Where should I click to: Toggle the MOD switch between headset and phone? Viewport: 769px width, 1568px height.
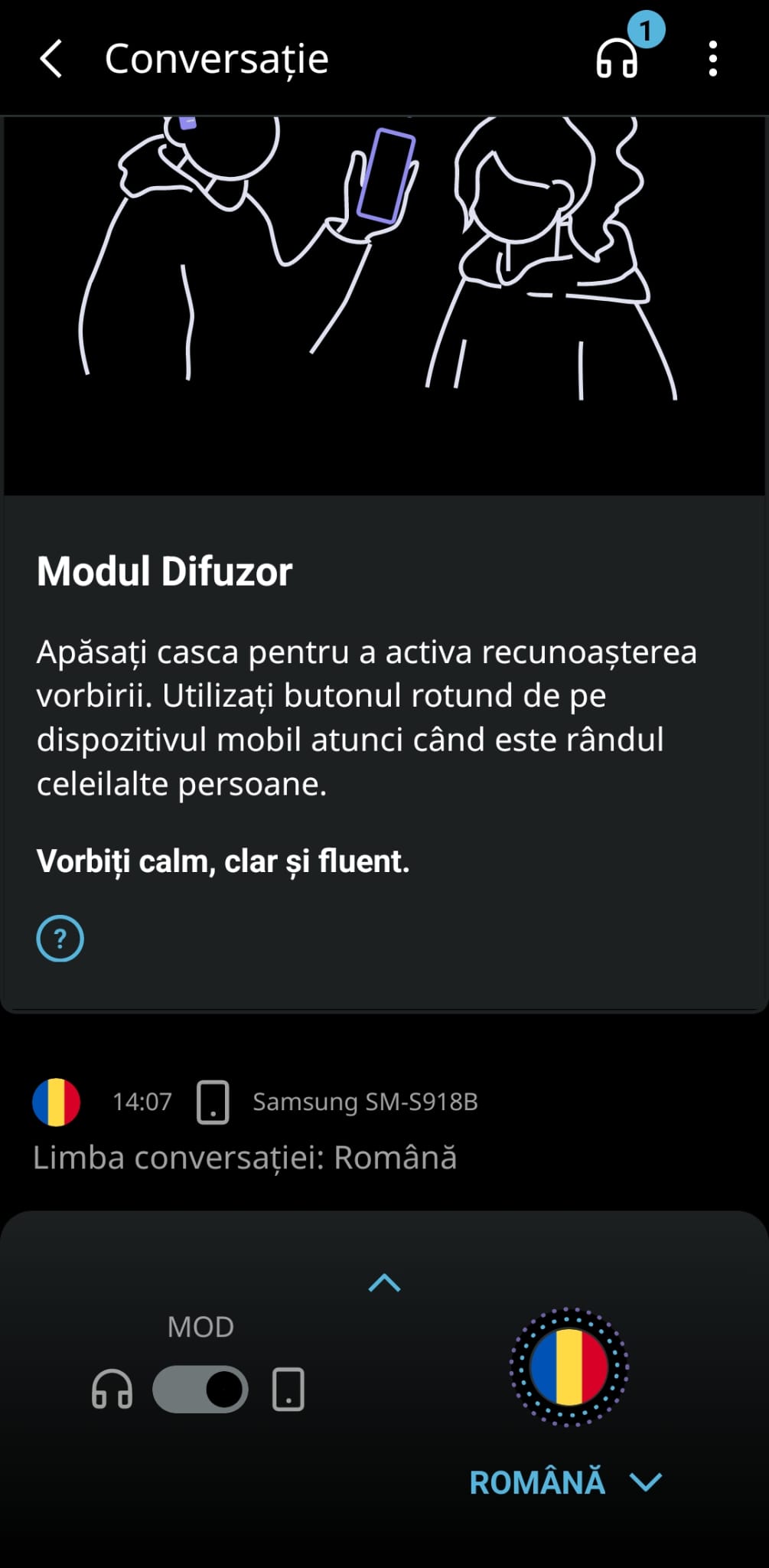tap(200, 1389)
